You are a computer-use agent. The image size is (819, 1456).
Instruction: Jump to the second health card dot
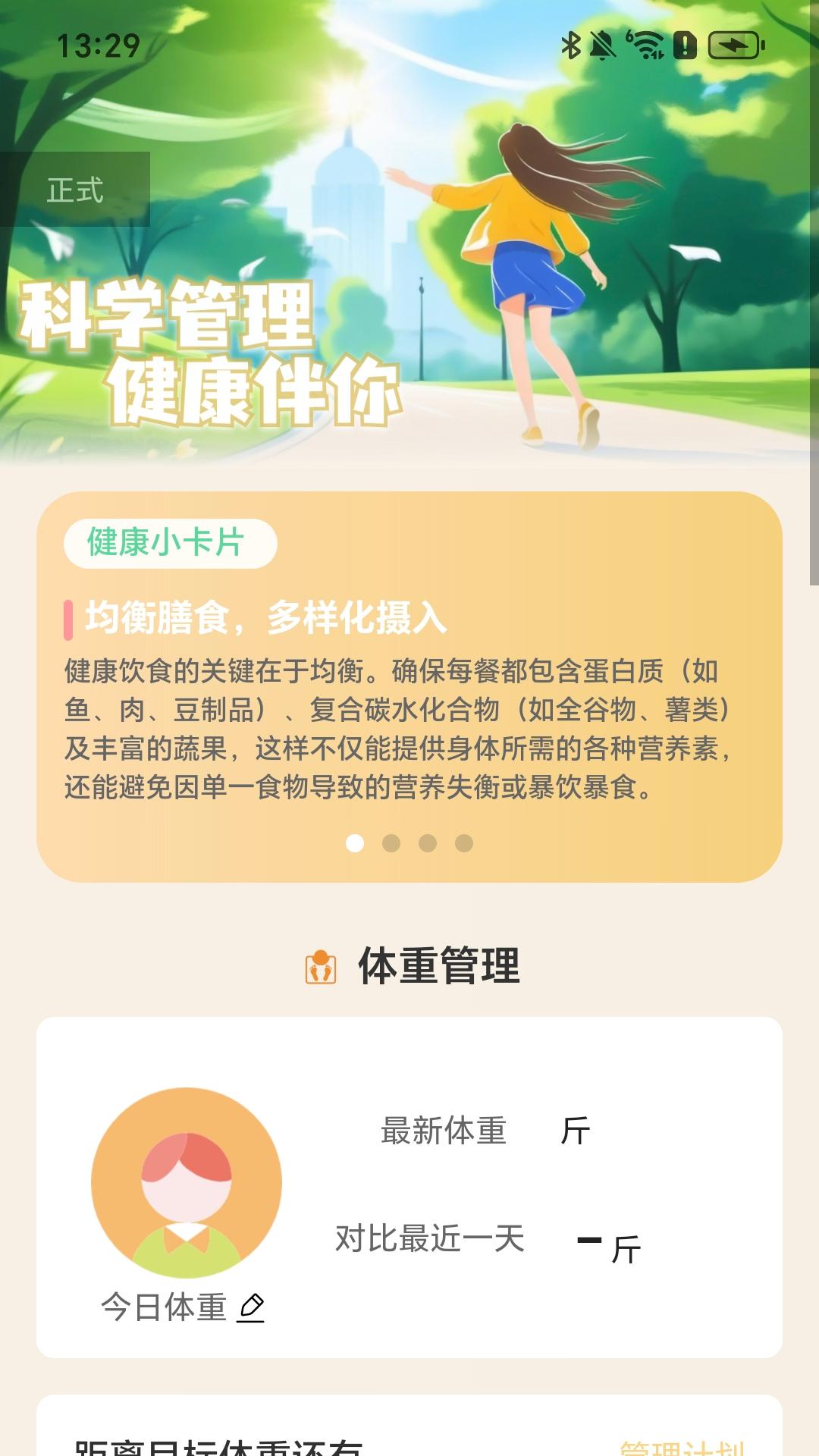391,843
